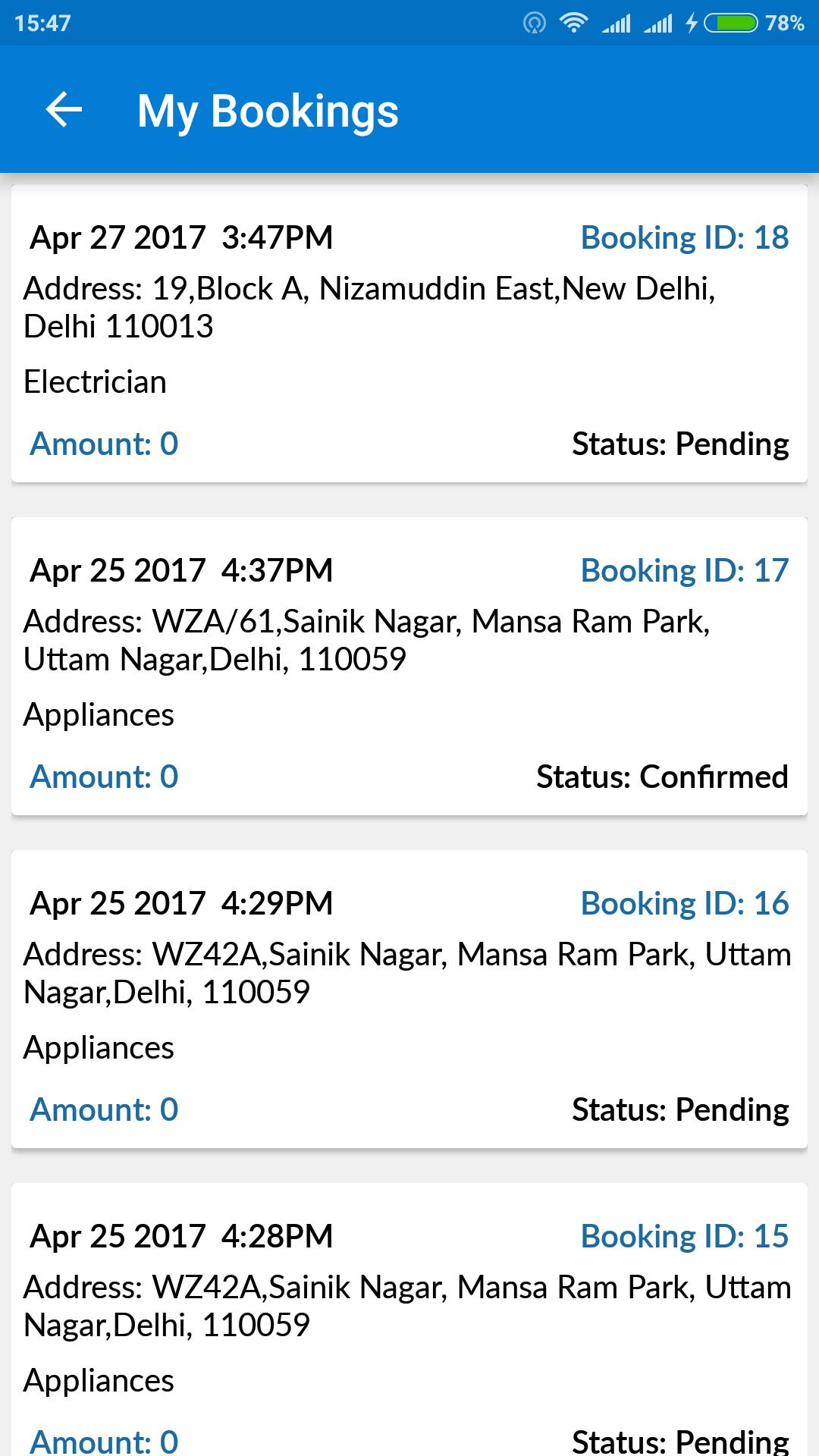819x1456 pixels.
Task: Select the Apr 25 4:29PM booking card
Action: [x=409, y=993]
